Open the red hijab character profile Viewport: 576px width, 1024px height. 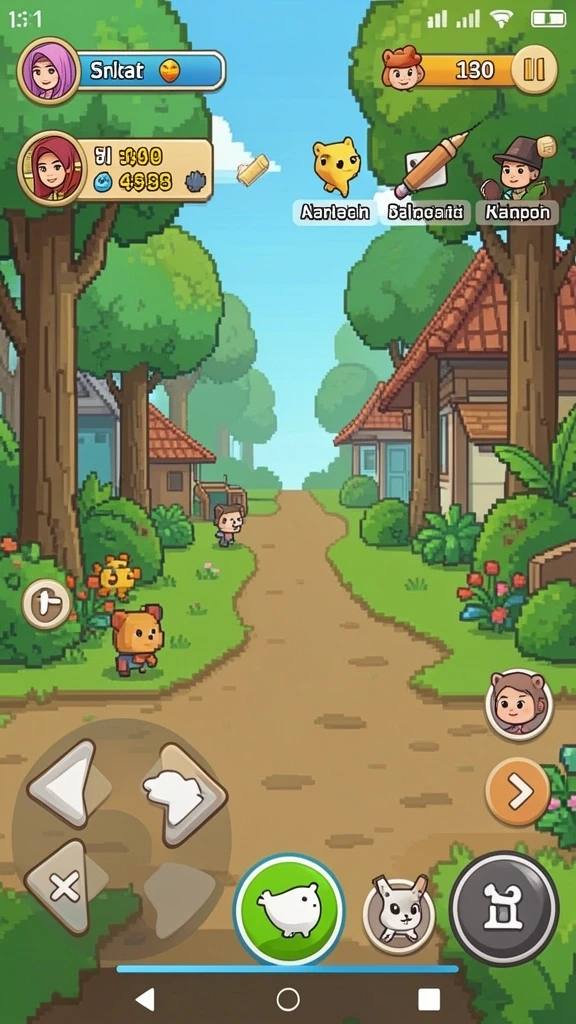(52, 168)
